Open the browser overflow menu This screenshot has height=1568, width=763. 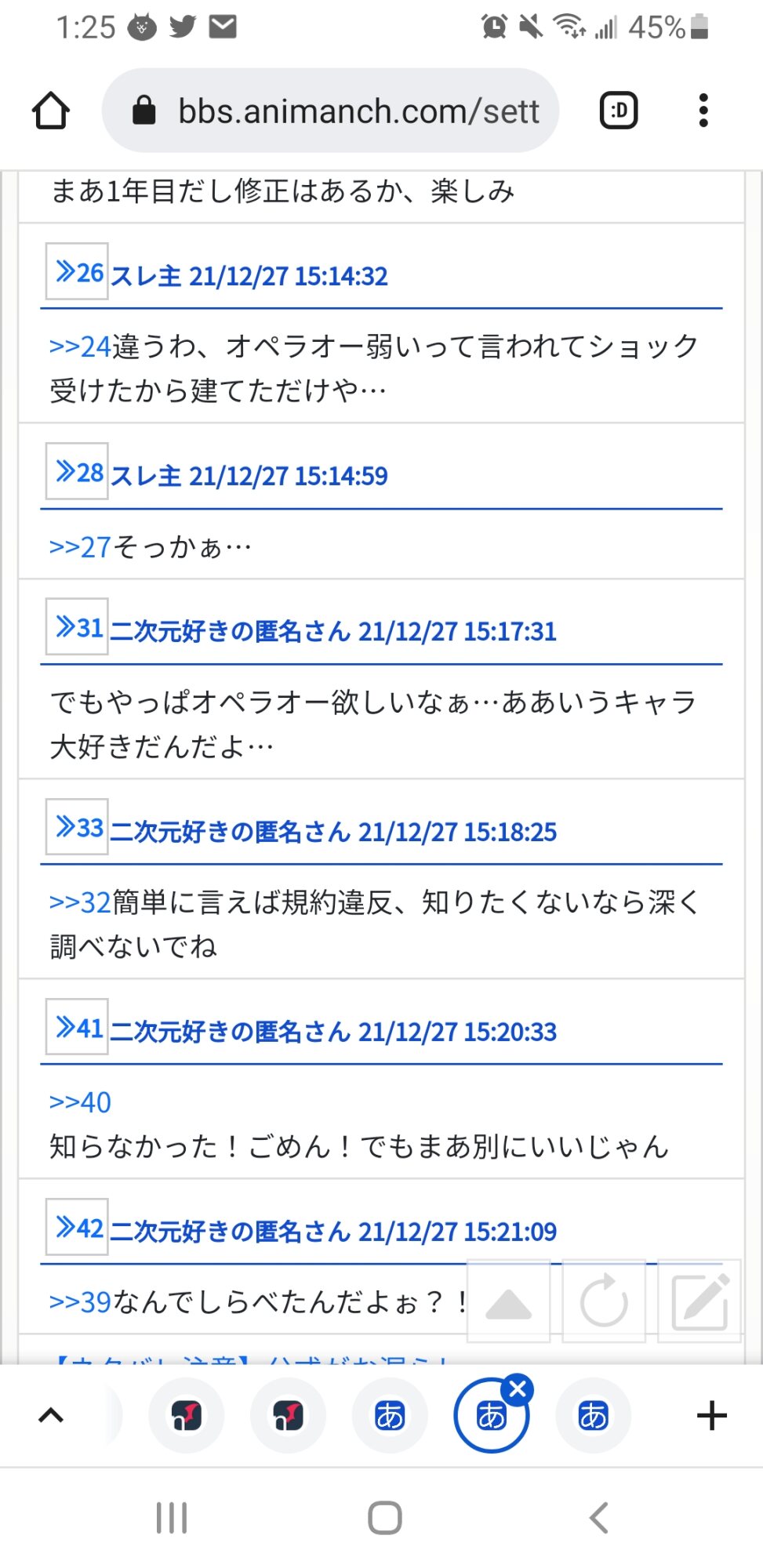point(703,111)
